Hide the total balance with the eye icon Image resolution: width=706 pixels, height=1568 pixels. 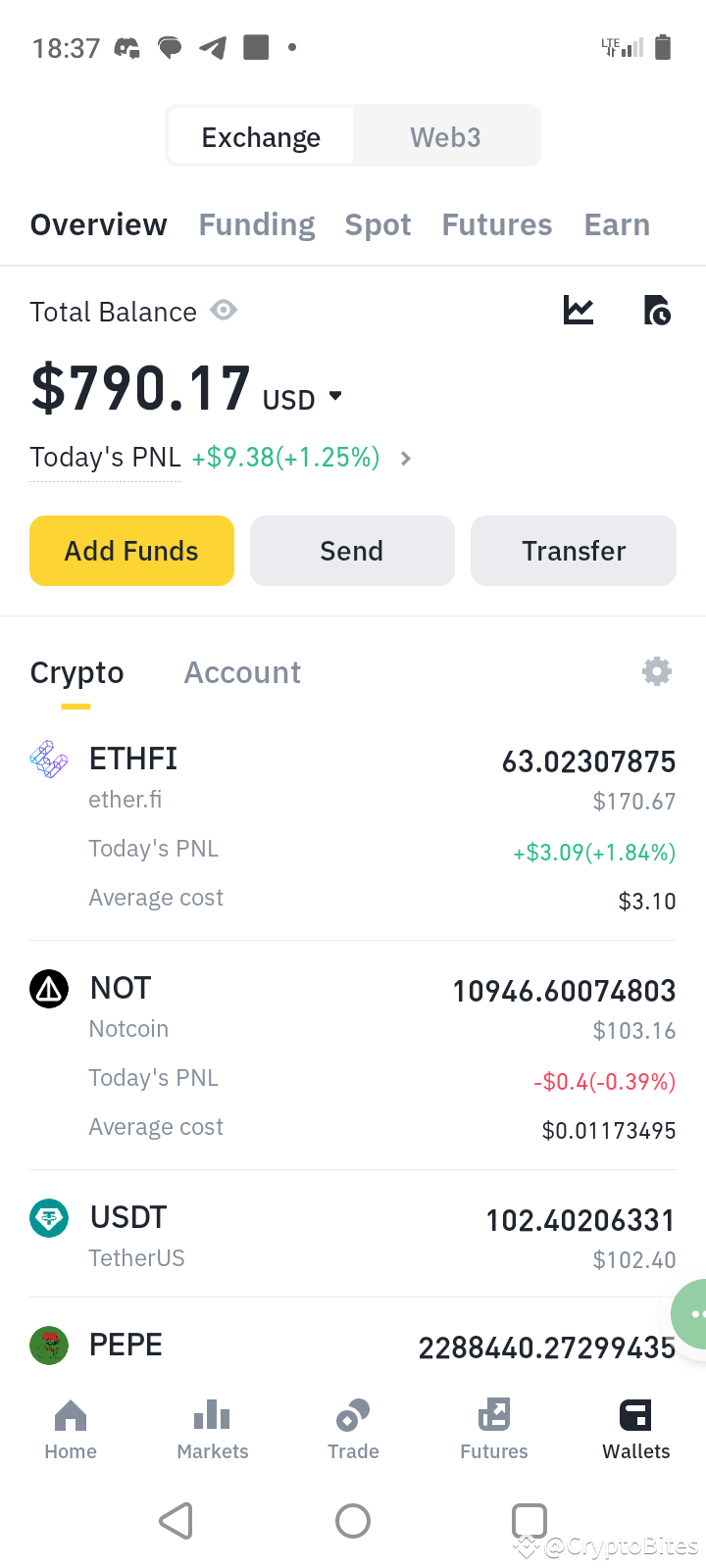[224, 311]
